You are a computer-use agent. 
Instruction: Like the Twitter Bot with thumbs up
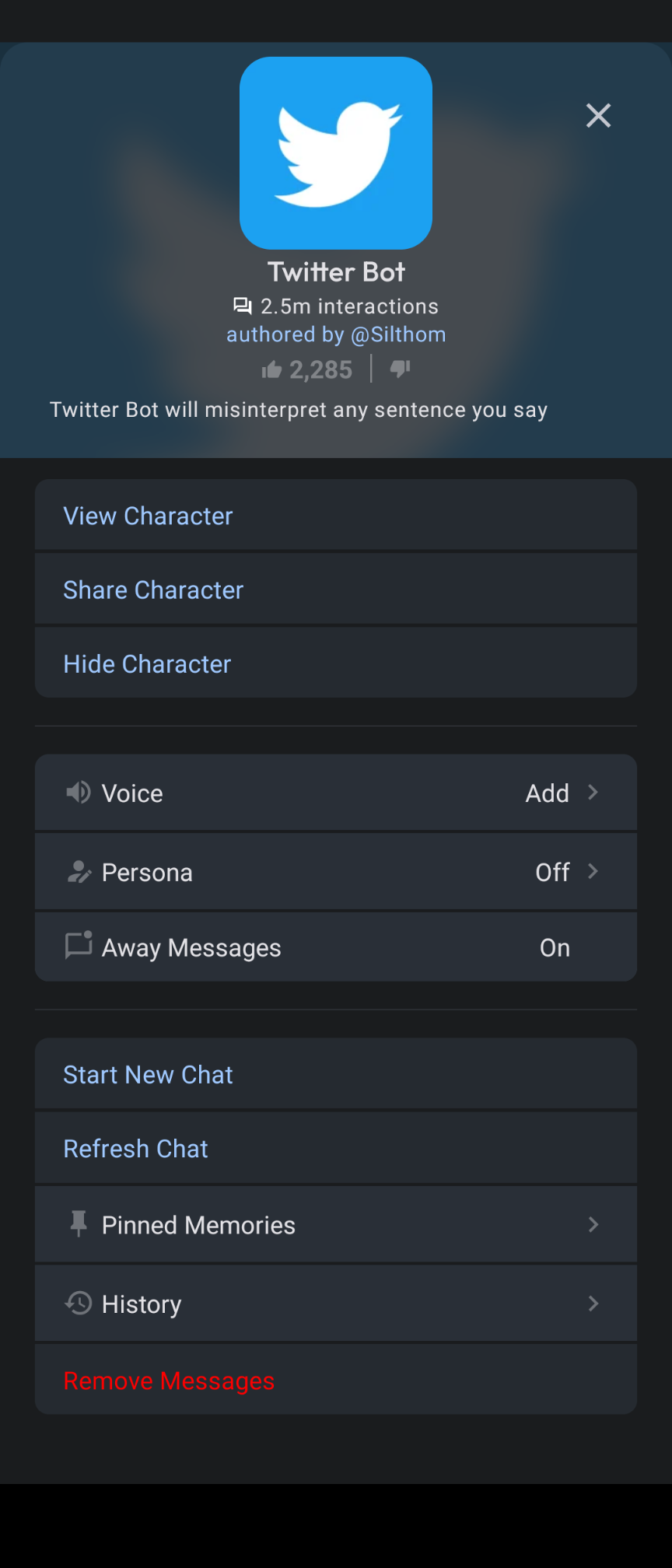271,369
